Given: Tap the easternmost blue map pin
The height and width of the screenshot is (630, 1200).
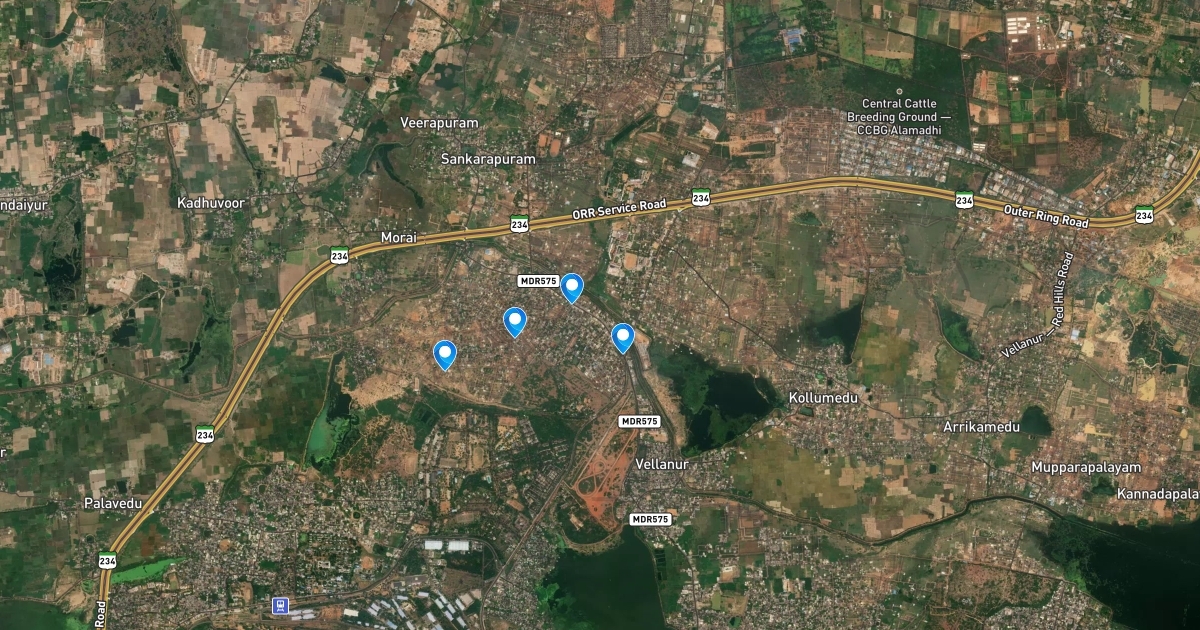Looking at the screenshot, I should click(623, 338).
